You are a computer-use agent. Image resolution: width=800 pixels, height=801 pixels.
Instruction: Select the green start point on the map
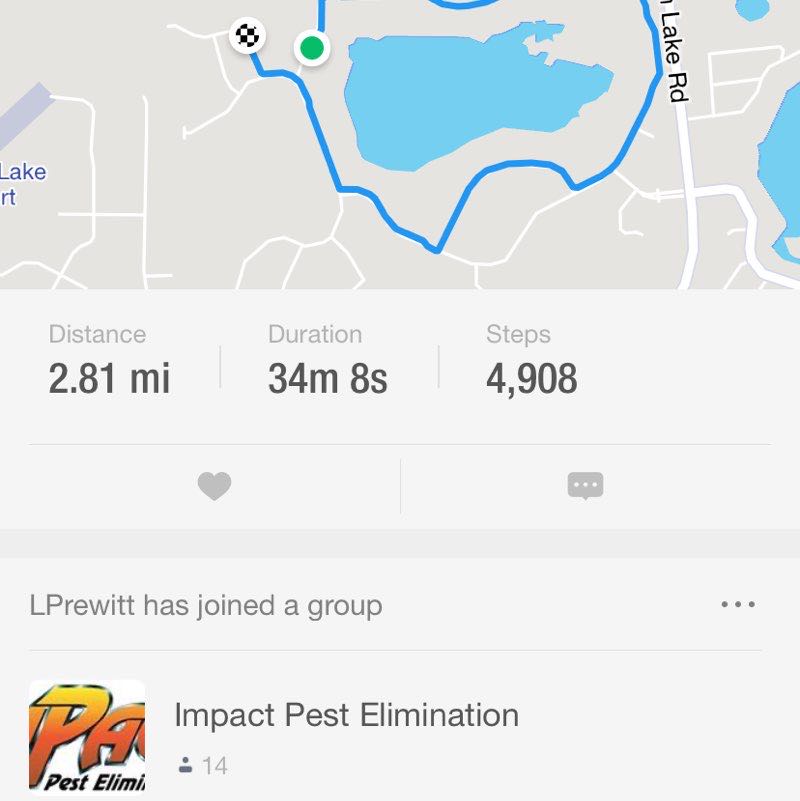pos(310,47)
